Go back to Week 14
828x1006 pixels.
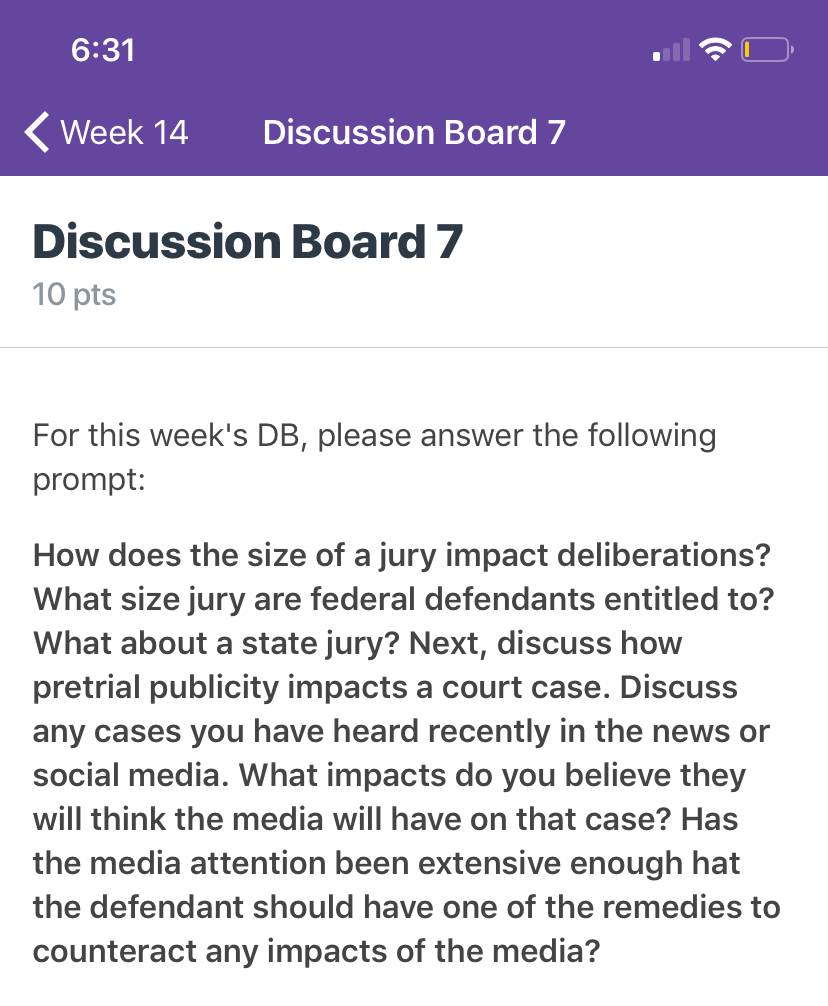106,132
